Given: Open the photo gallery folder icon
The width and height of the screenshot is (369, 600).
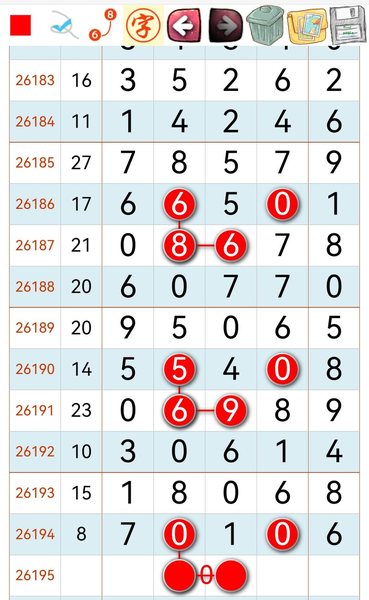Looking at the screenshot, I should pos(307,26).
